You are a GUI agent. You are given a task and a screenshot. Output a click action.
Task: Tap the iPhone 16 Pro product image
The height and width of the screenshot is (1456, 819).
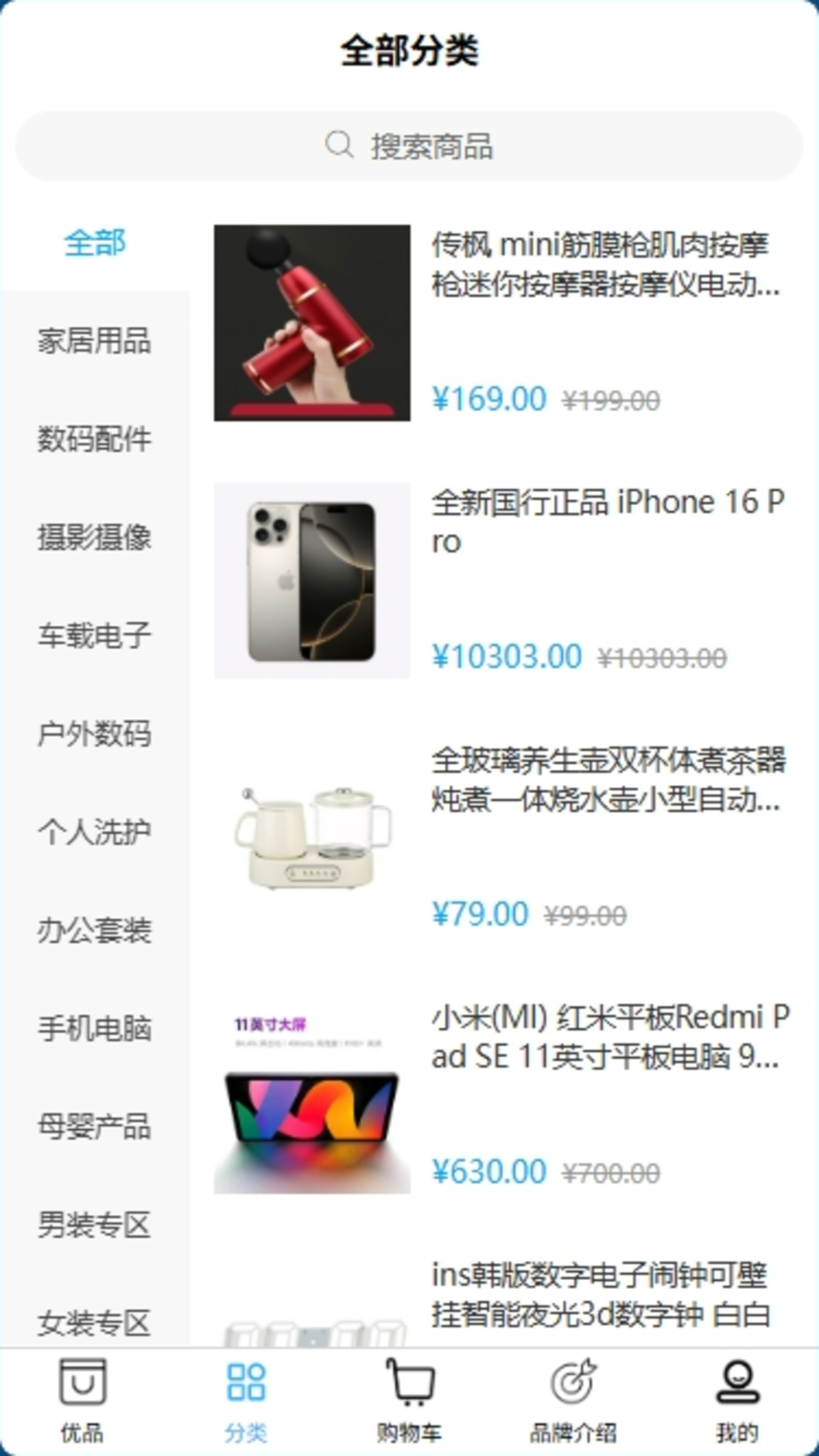coord(311,580)
